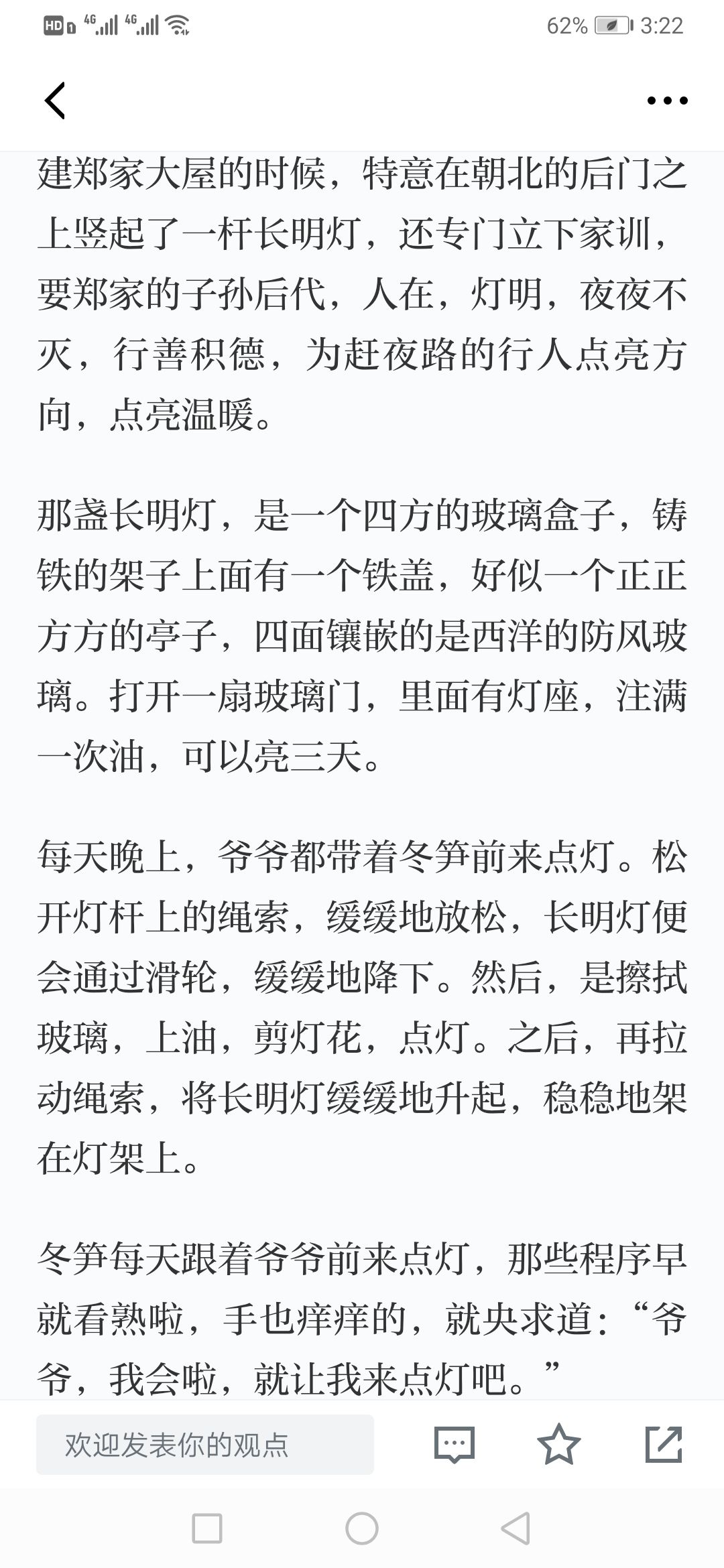
Task: Open recent apps from navigation bar
Action: point(207,1529)
